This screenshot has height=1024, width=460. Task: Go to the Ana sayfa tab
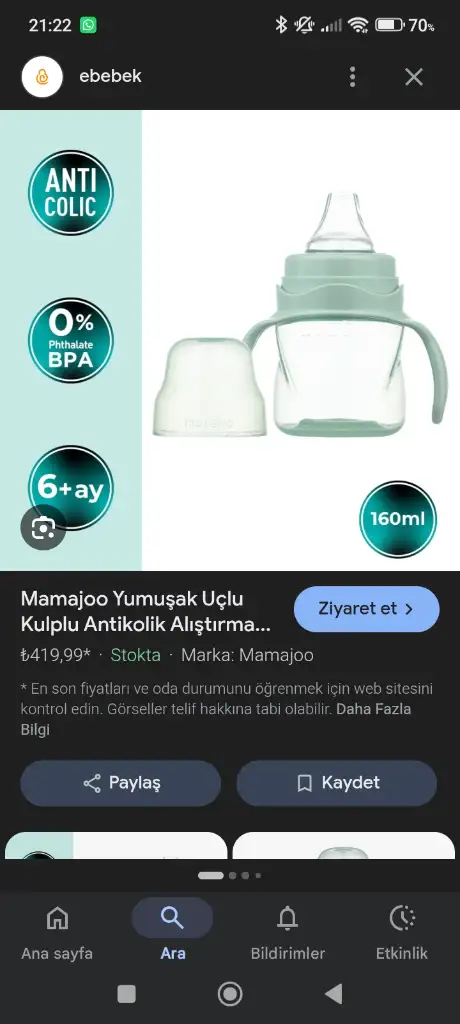[57, 931]
